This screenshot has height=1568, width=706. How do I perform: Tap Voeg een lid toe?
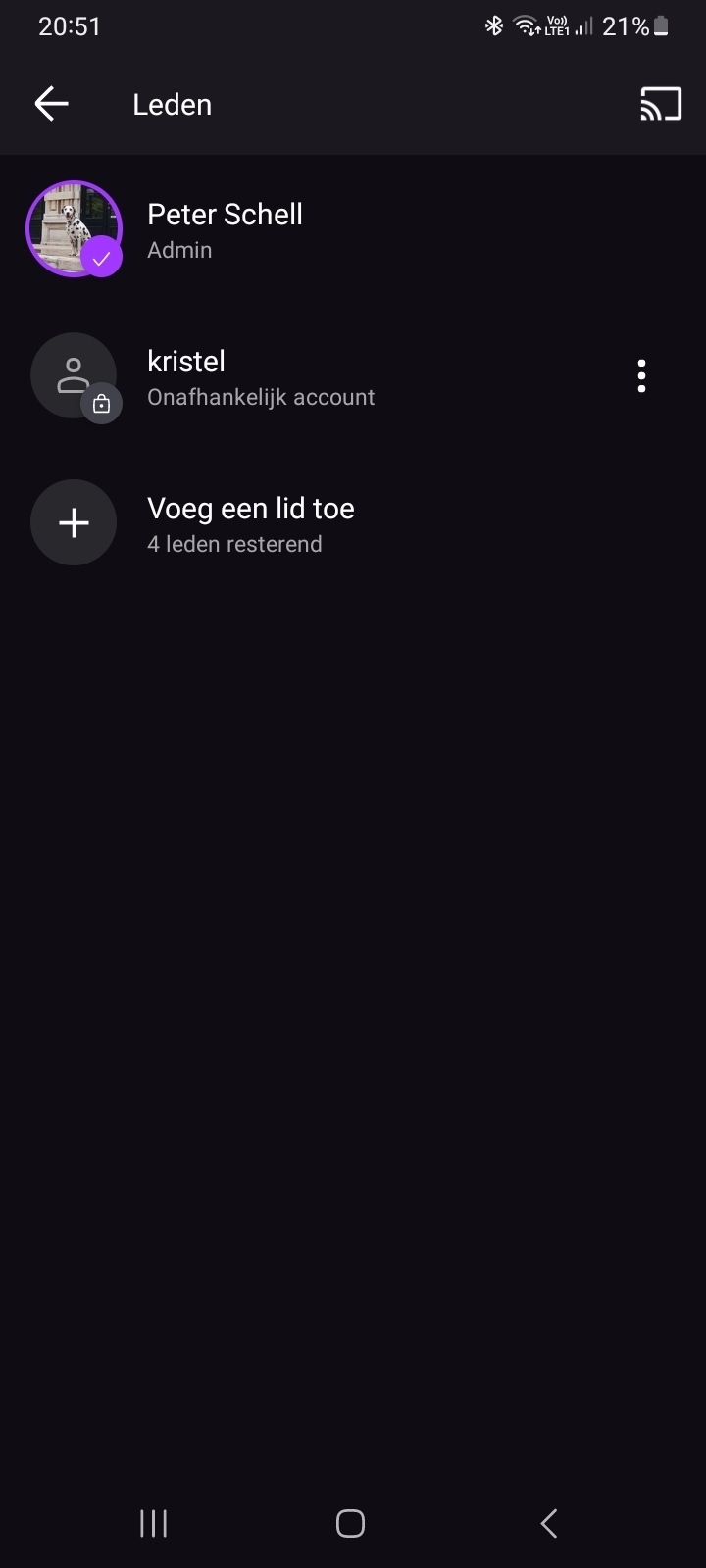353,523
